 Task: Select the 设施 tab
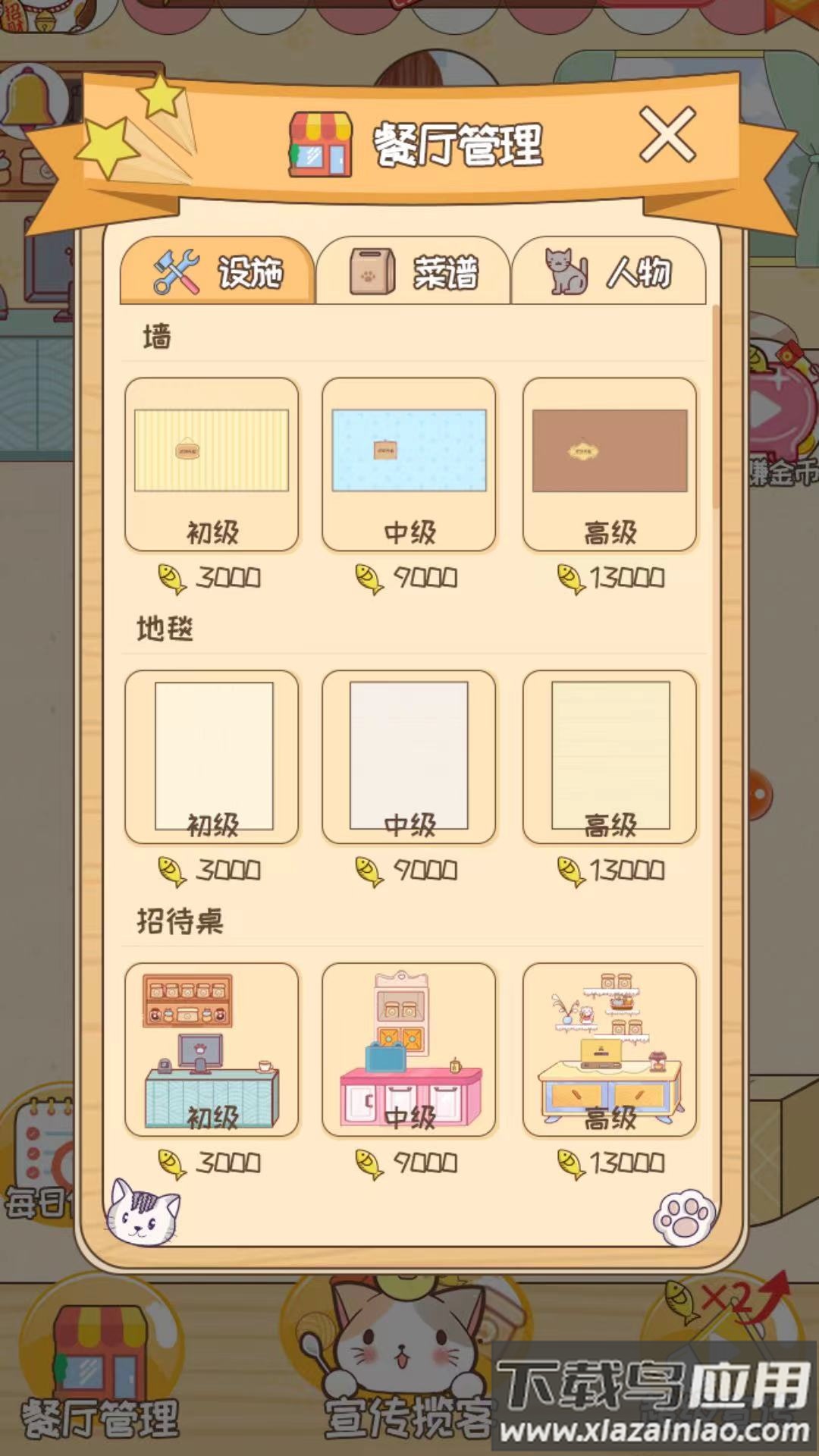click(218, 271)
